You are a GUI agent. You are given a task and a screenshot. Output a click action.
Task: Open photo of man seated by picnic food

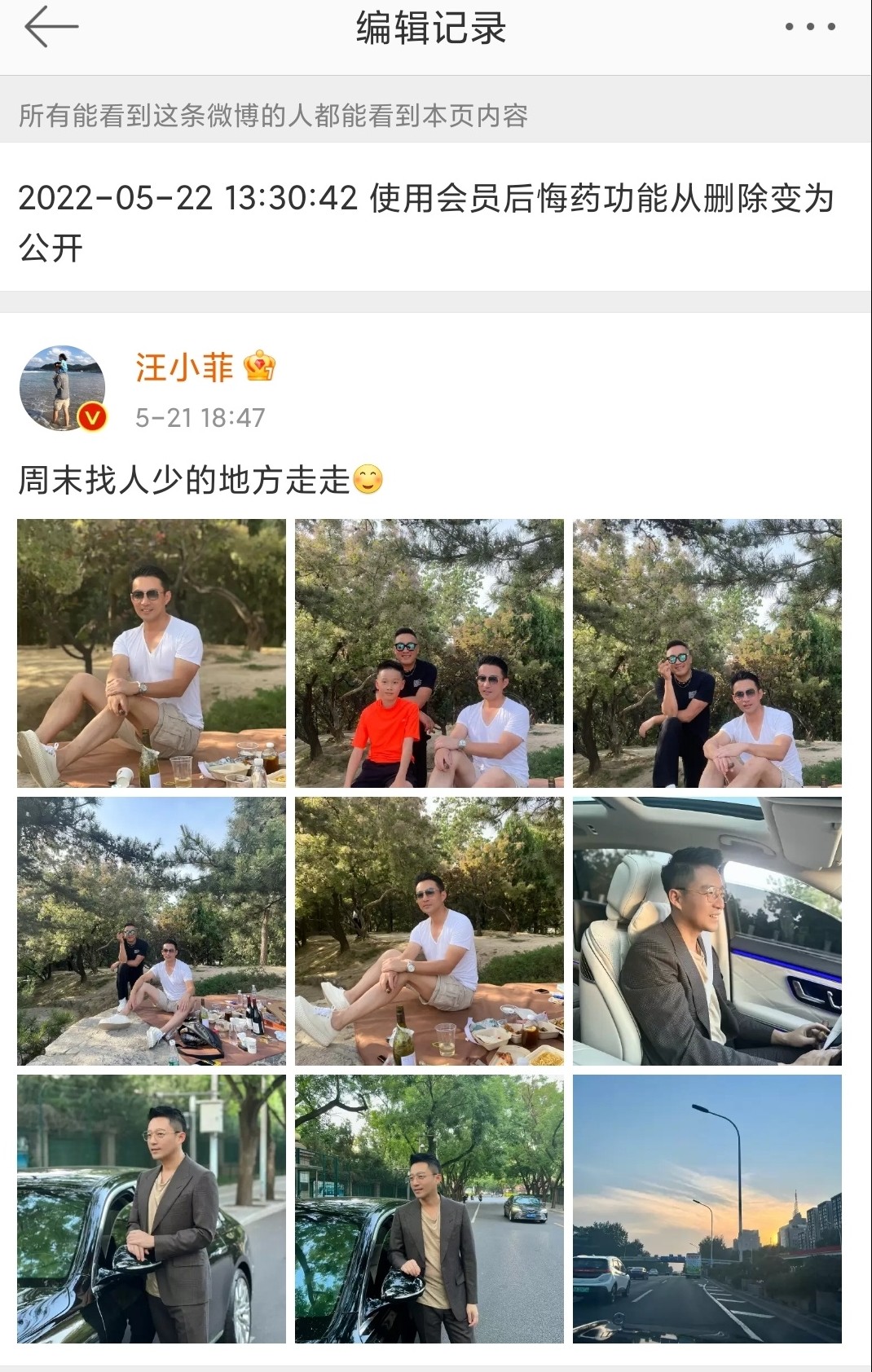[x=429, y=931]
